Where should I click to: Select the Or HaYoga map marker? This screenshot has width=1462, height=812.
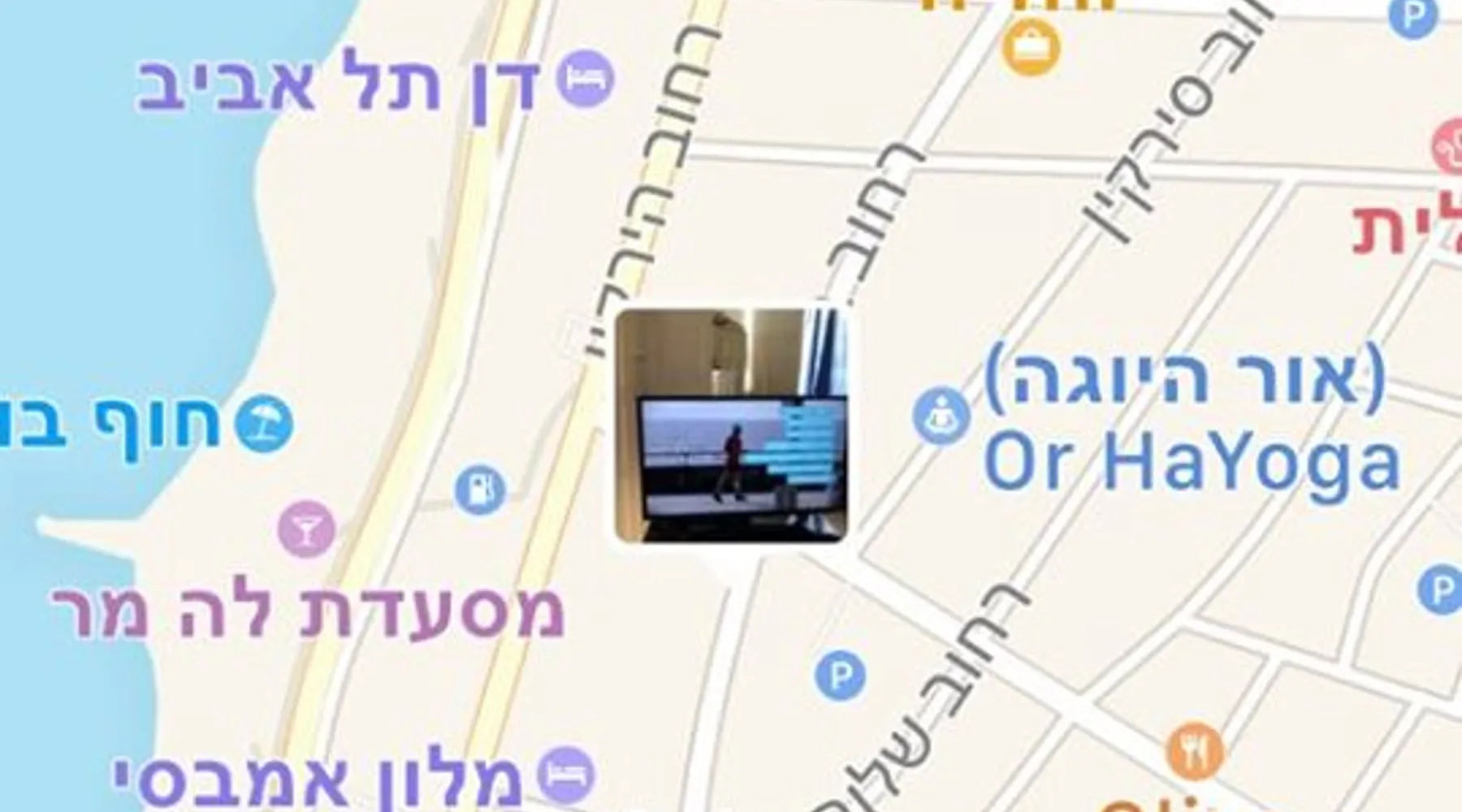(x=941, y=417)
